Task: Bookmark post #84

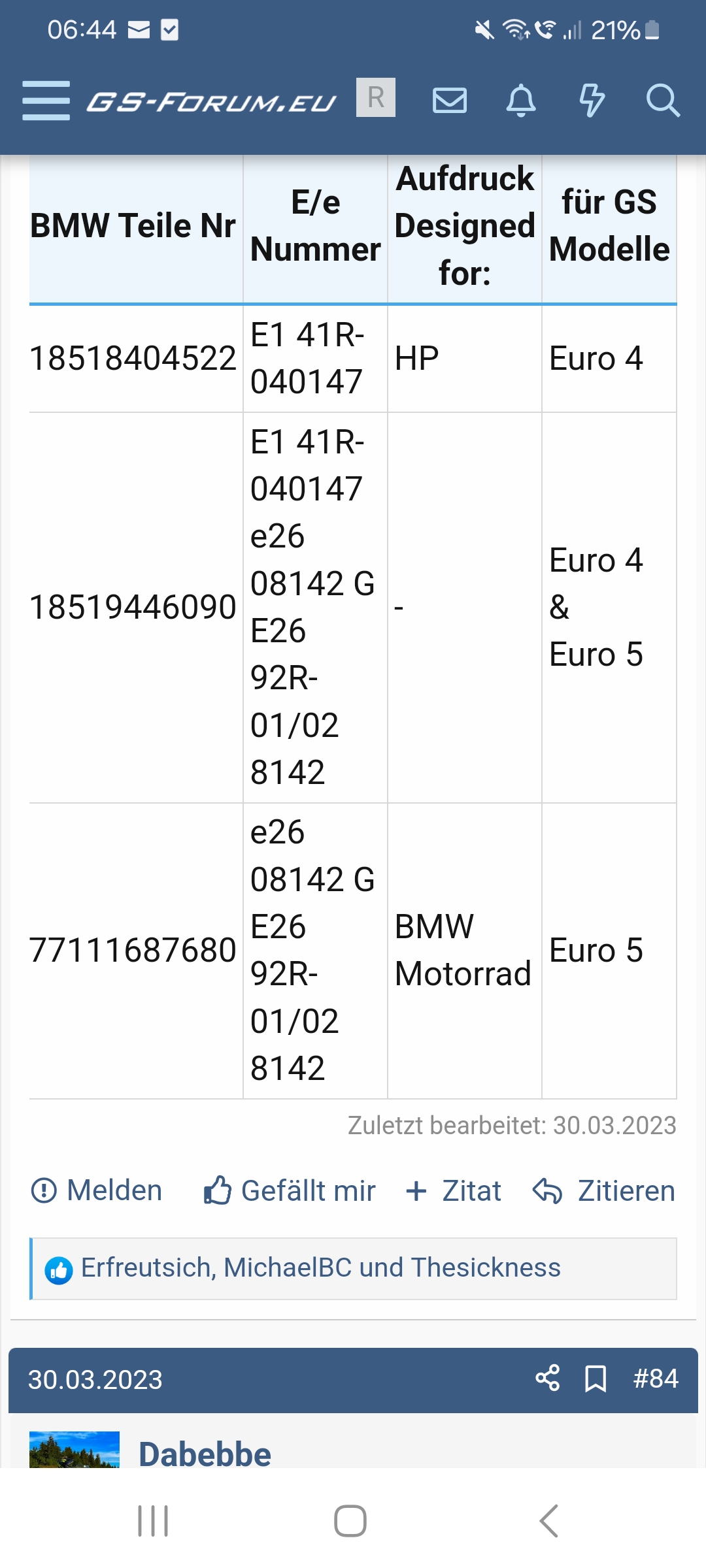Action: coord(596,1379)
